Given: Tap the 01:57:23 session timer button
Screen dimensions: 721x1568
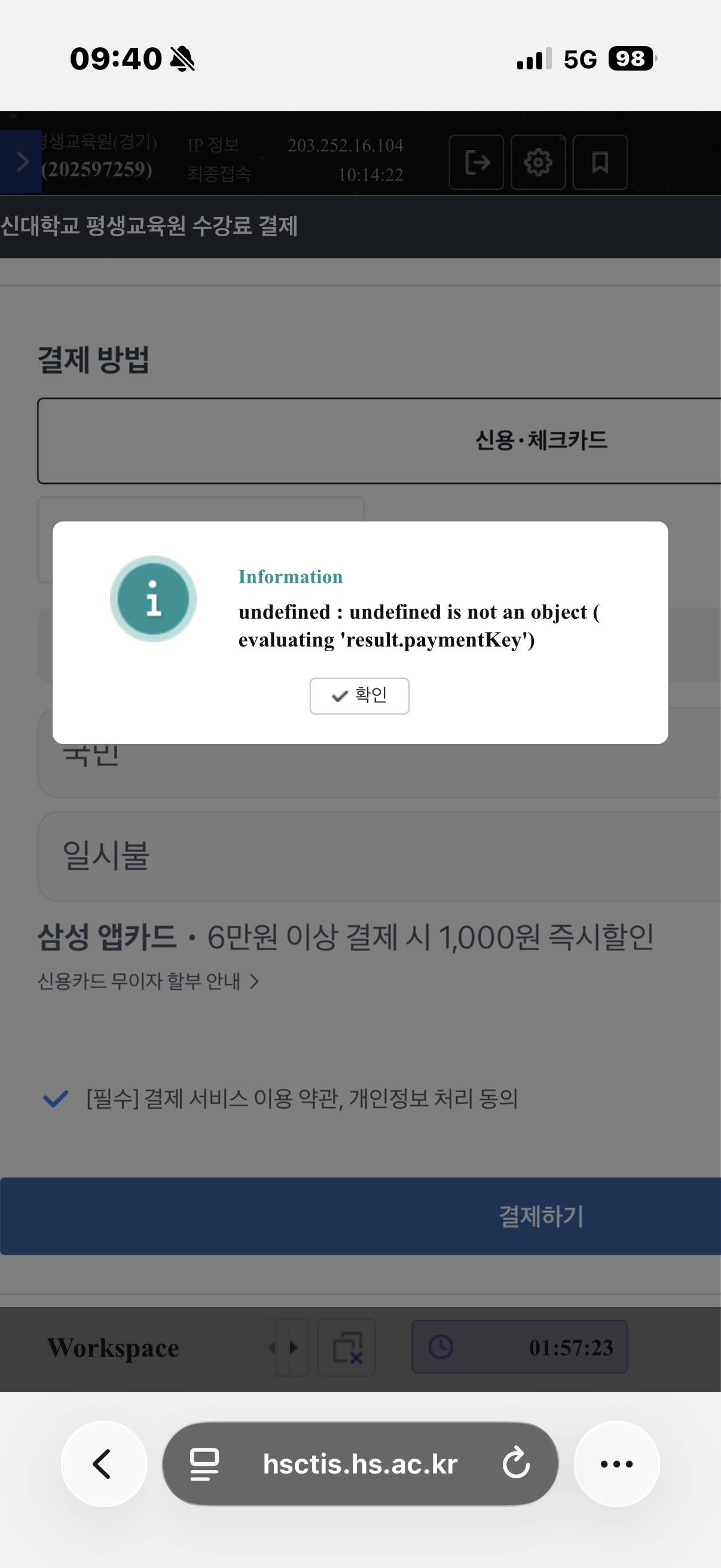Looking at the screenshot, I should [519, 1347].
